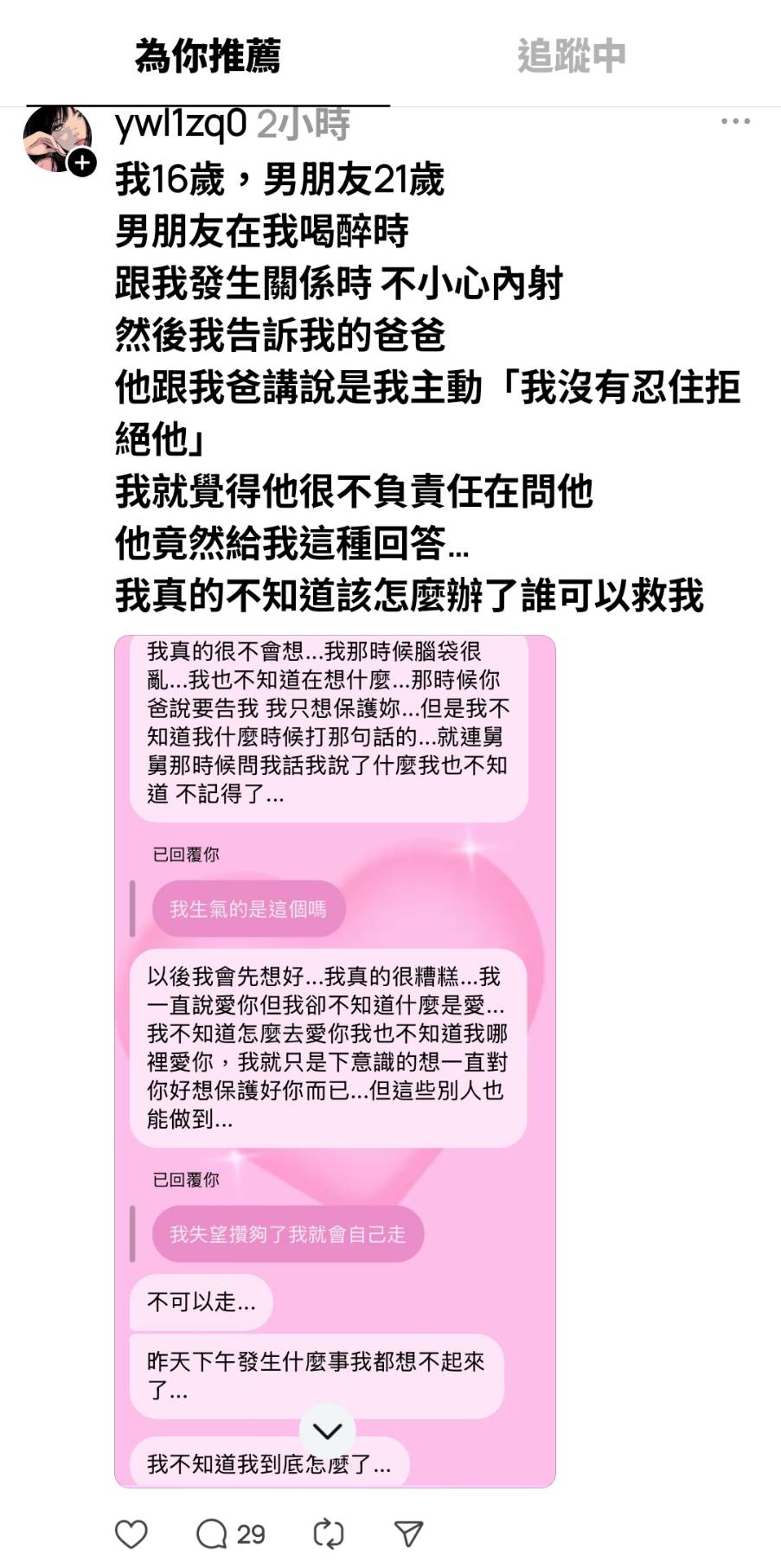This screenshot has width=781, height=1568.
Task: Open the three-dot post options menu
Action: (x=735, y=122)
